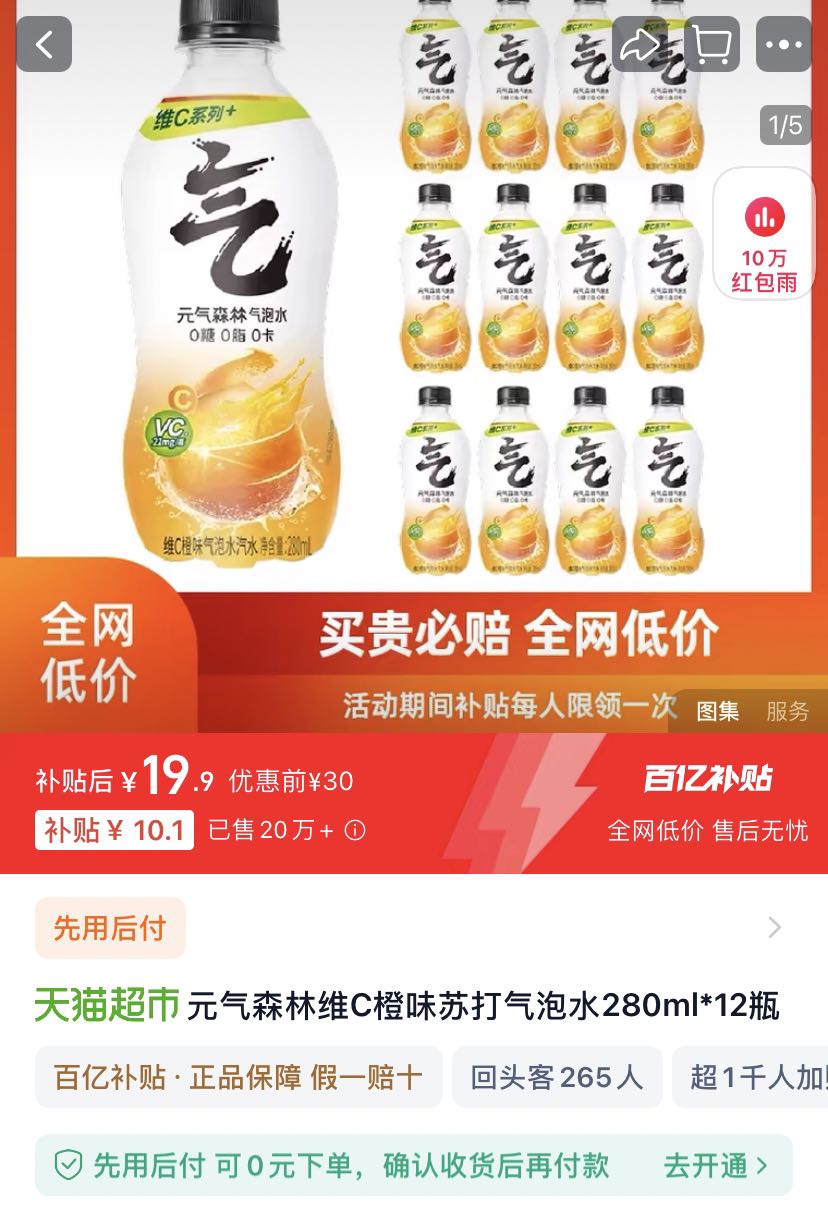Select the 先用后付 payment tag
Image resolution: width=828 pixels, height=1209 pixels.
[x=108, y=928]
